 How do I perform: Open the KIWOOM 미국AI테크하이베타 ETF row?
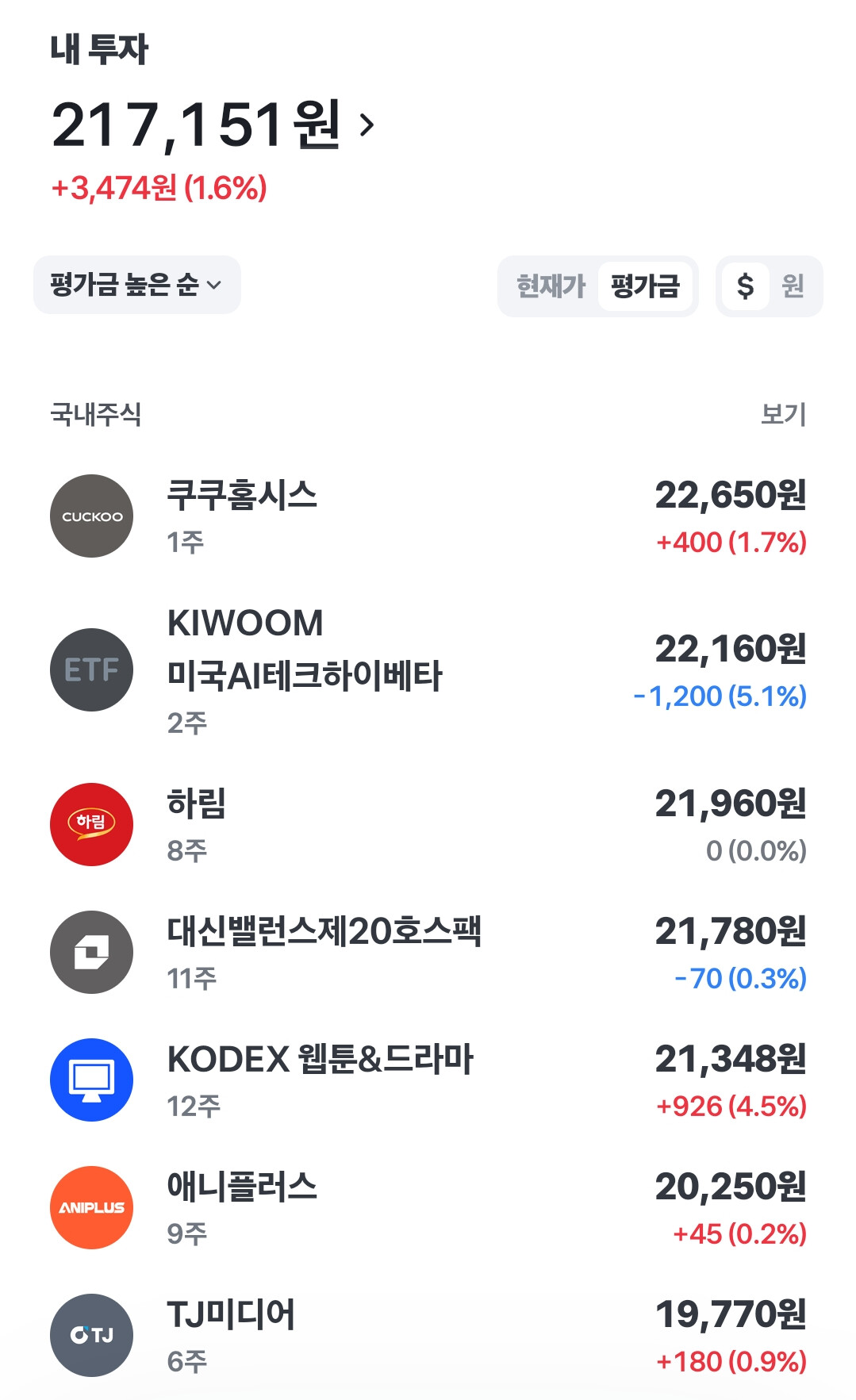tap(428, 670)
